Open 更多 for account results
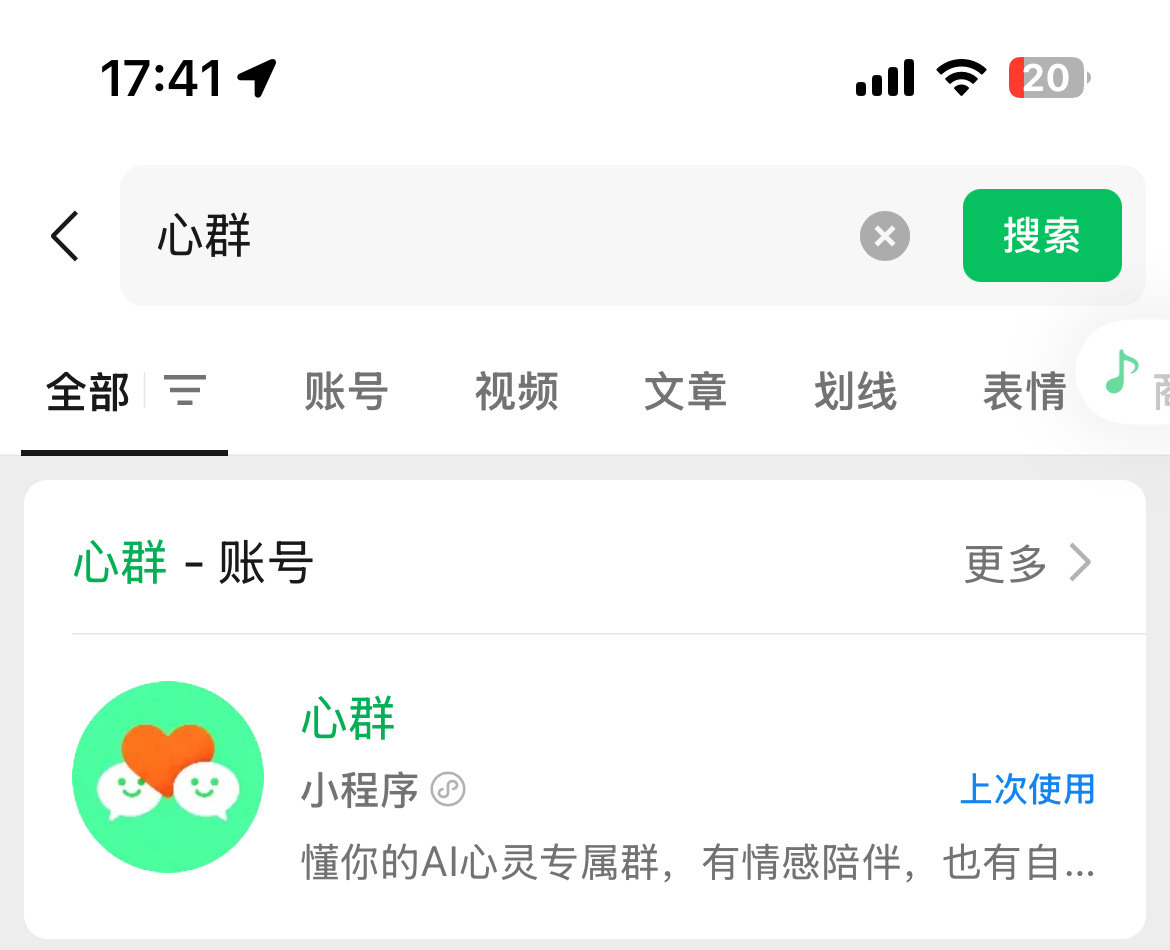 pyautogui.click(x=1028, y=563)
